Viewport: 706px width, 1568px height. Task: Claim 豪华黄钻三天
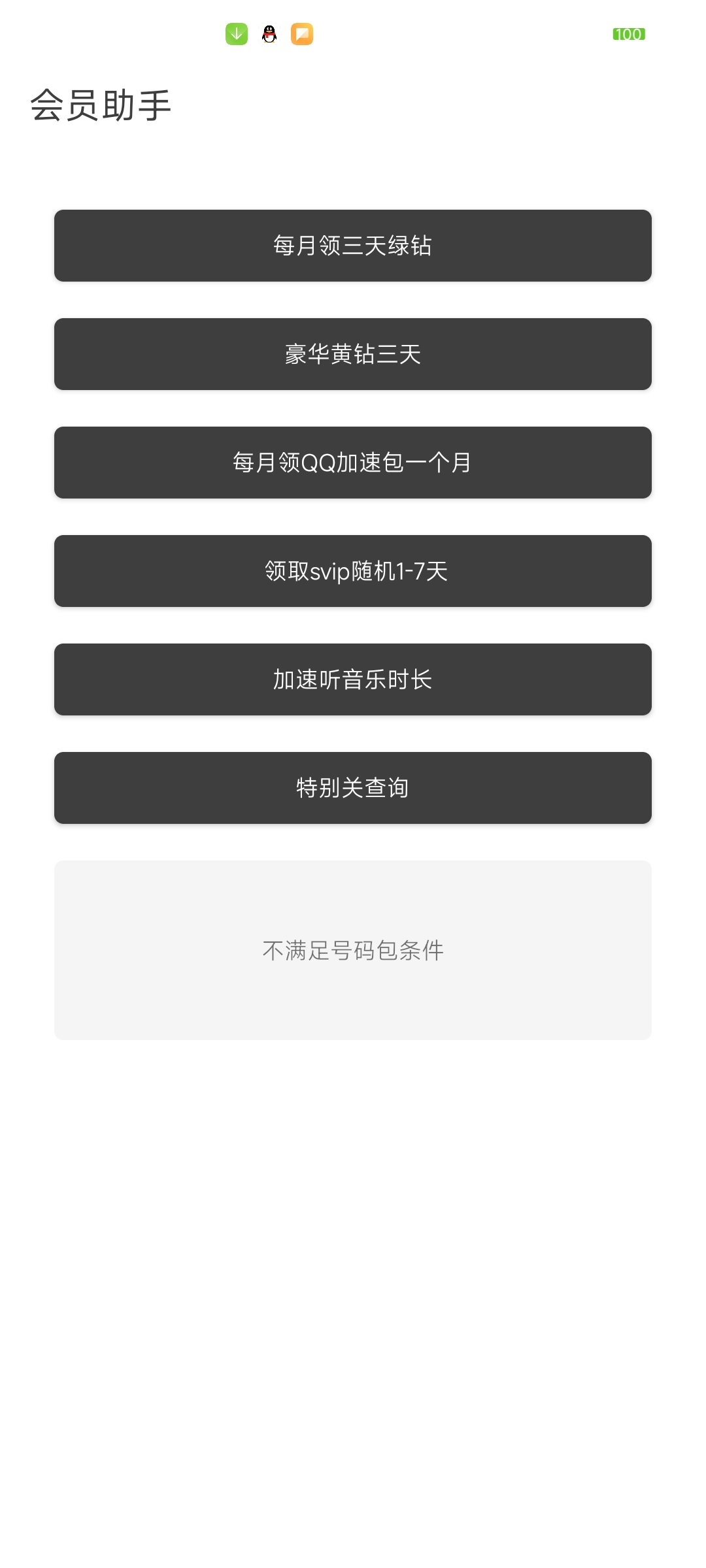tap(353, 354)
